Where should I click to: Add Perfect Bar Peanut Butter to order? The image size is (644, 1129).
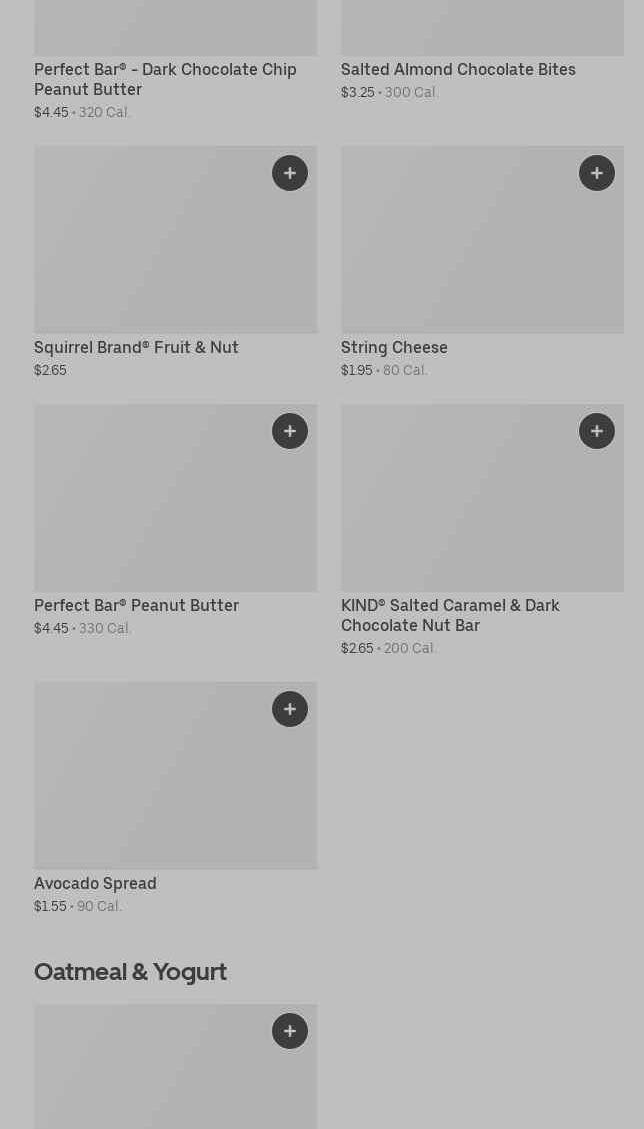(290, 431)
